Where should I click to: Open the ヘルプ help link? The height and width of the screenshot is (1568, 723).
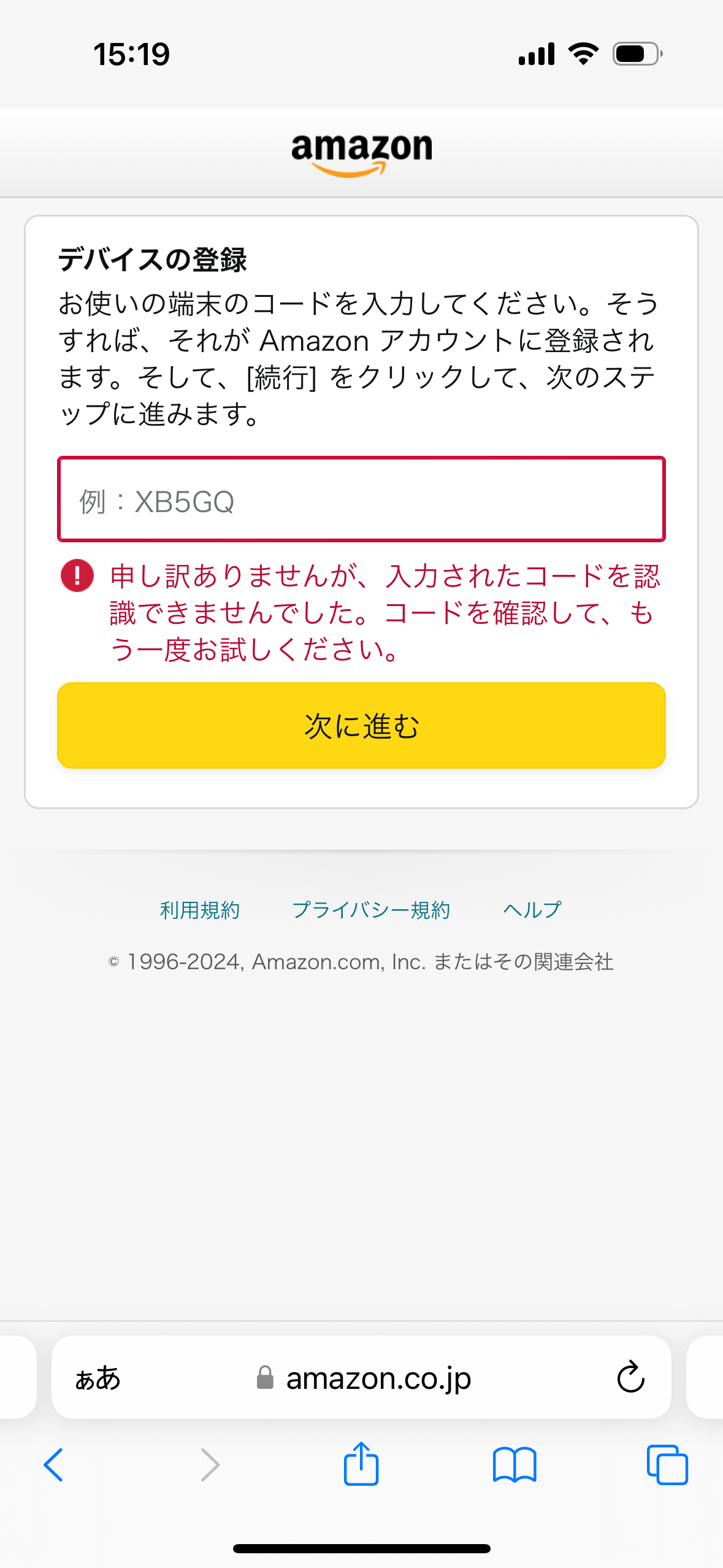click(531, 910)
